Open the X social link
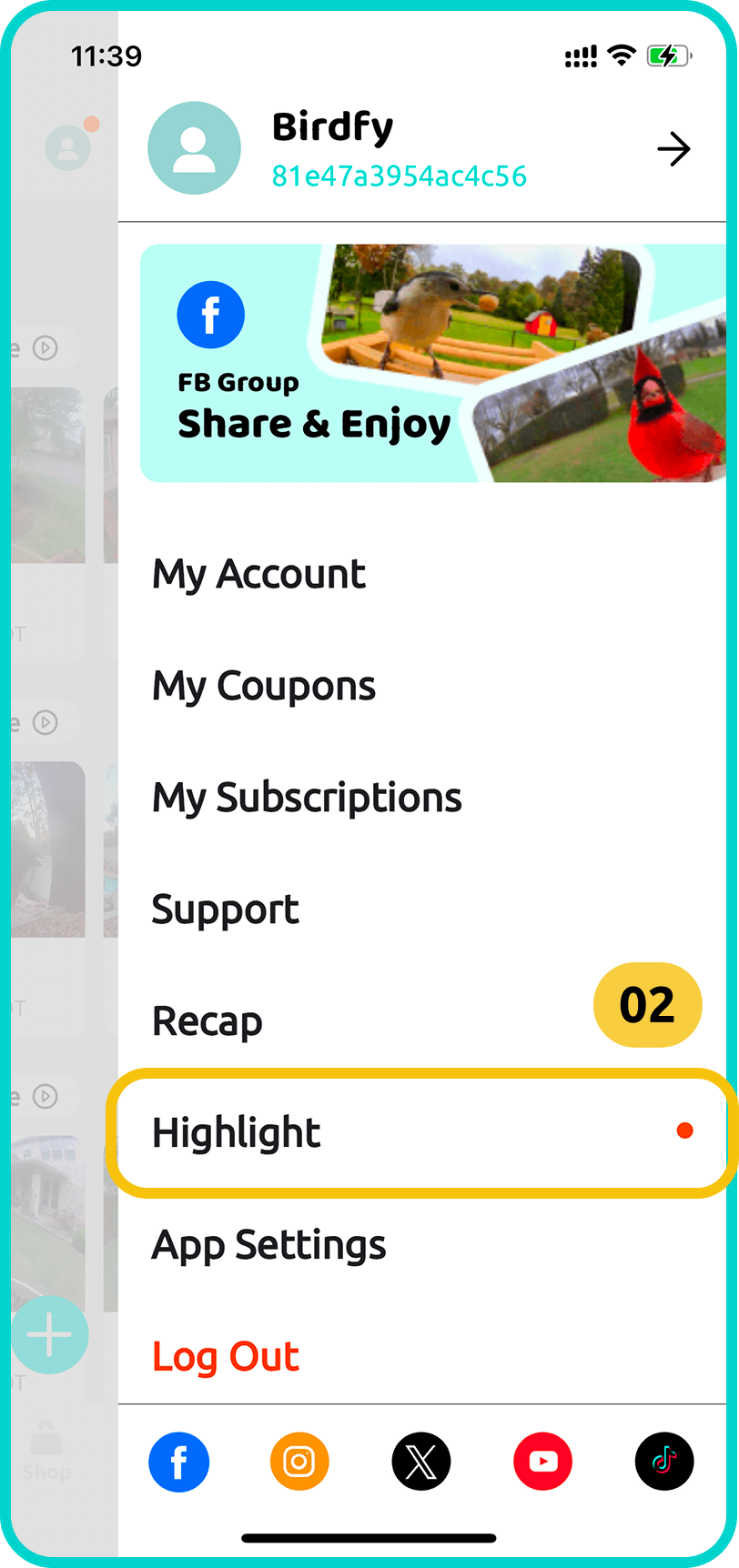 click(x=421, y=1462)
